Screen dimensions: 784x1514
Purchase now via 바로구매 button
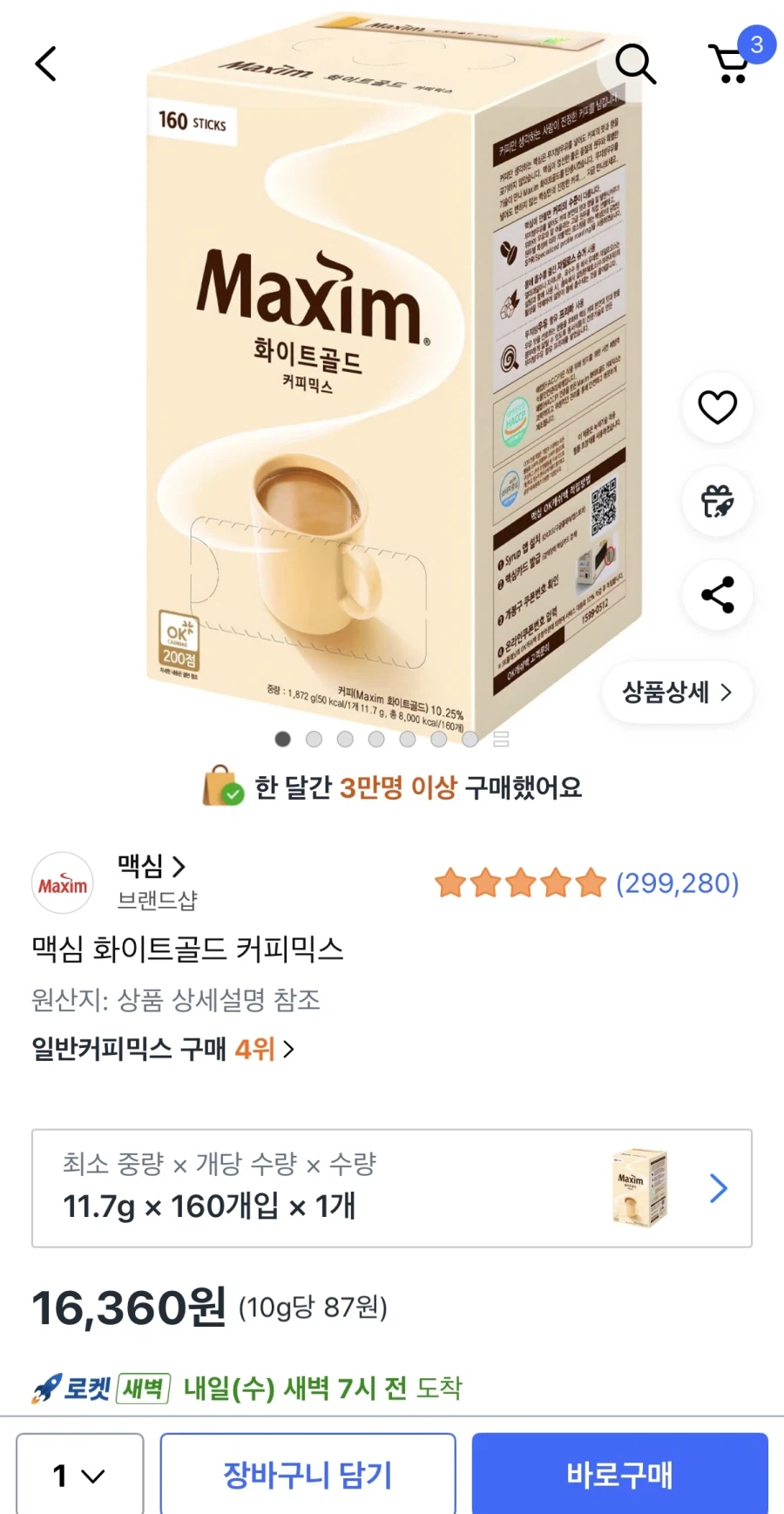(619, 1474)
